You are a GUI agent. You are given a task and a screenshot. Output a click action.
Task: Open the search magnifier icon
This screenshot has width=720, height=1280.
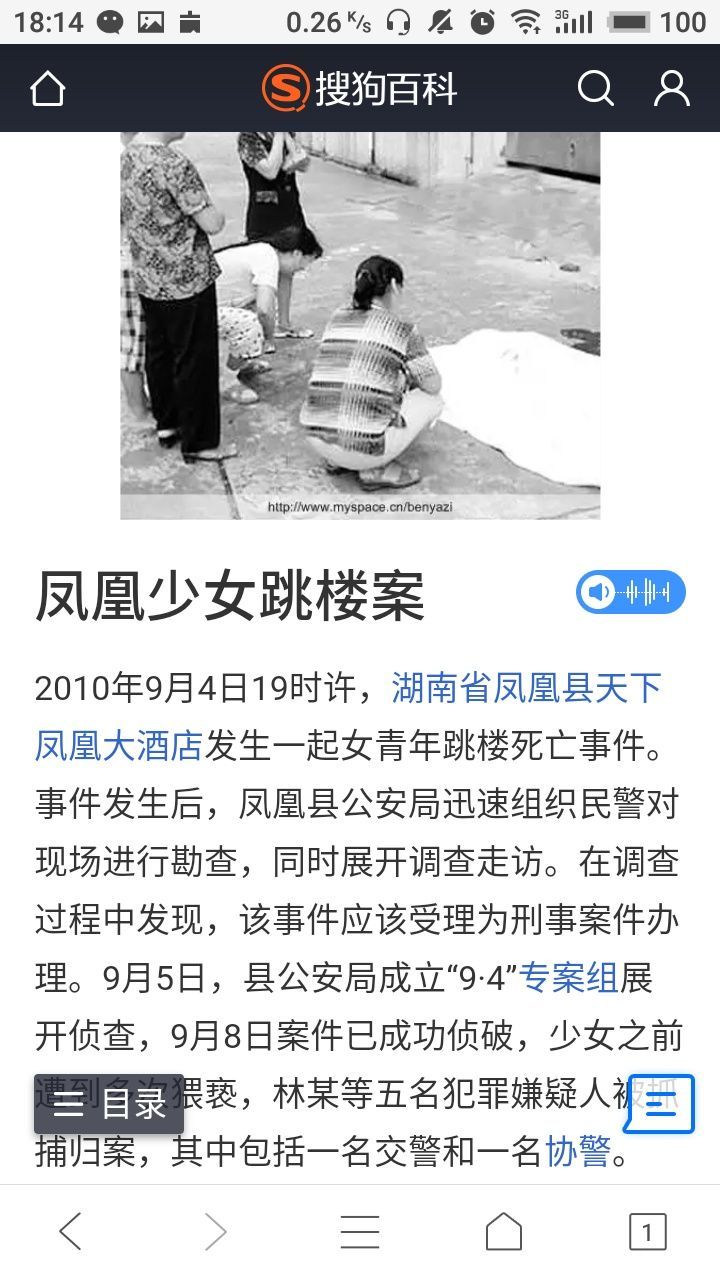pyautogui.click(x=595, y=89)
